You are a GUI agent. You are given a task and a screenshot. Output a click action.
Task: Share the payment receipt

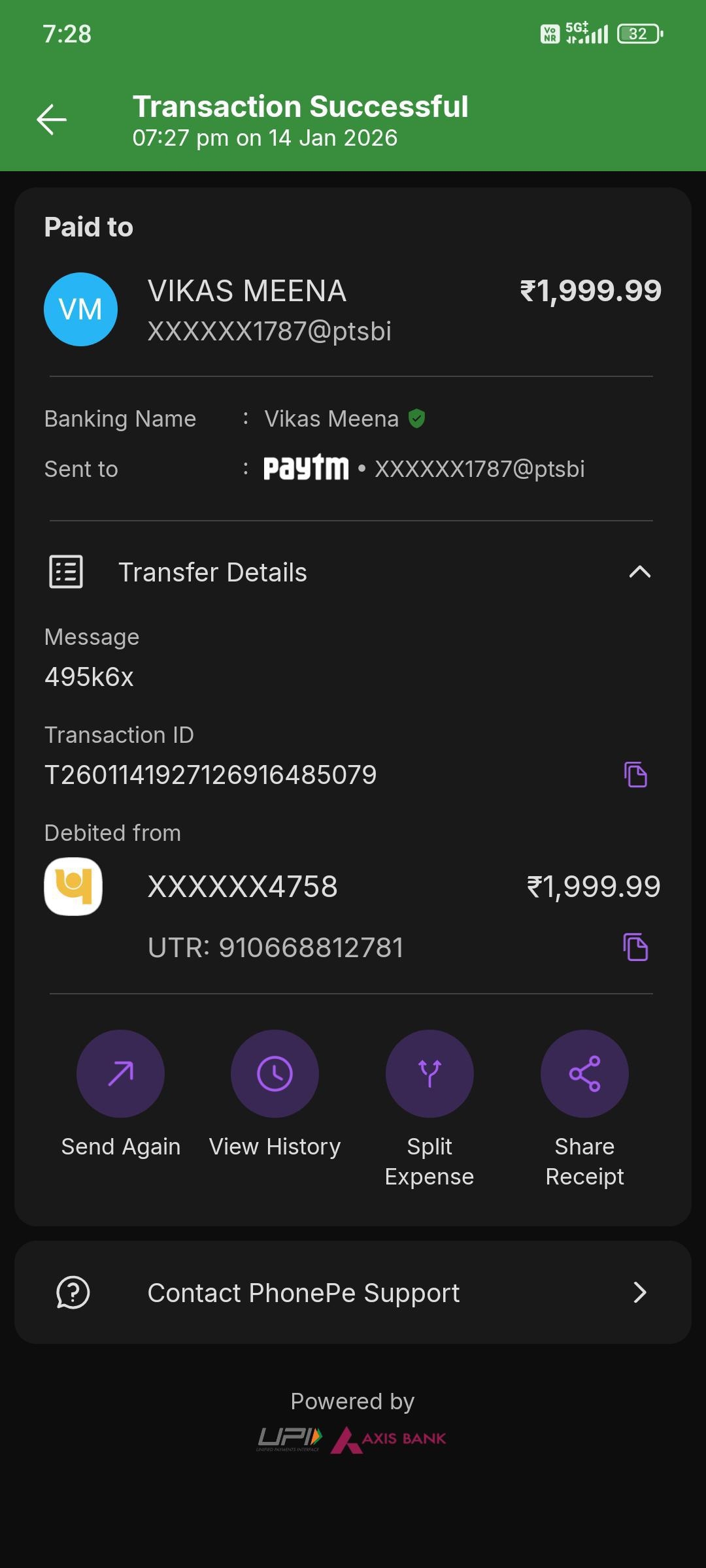584,1074
